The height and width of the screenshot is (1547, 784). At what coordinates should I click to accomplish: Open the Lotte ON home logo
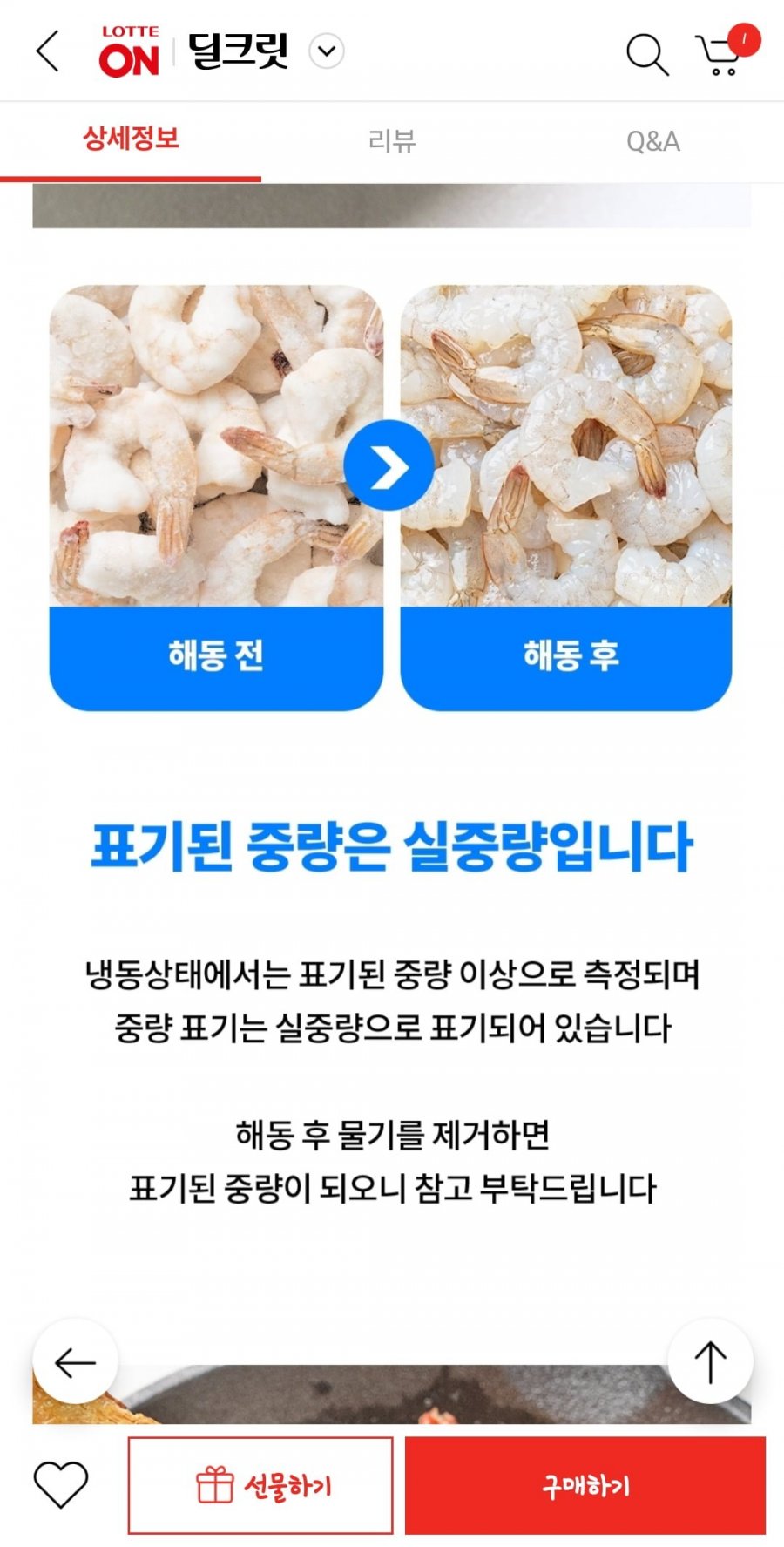[x=130, y=51]
